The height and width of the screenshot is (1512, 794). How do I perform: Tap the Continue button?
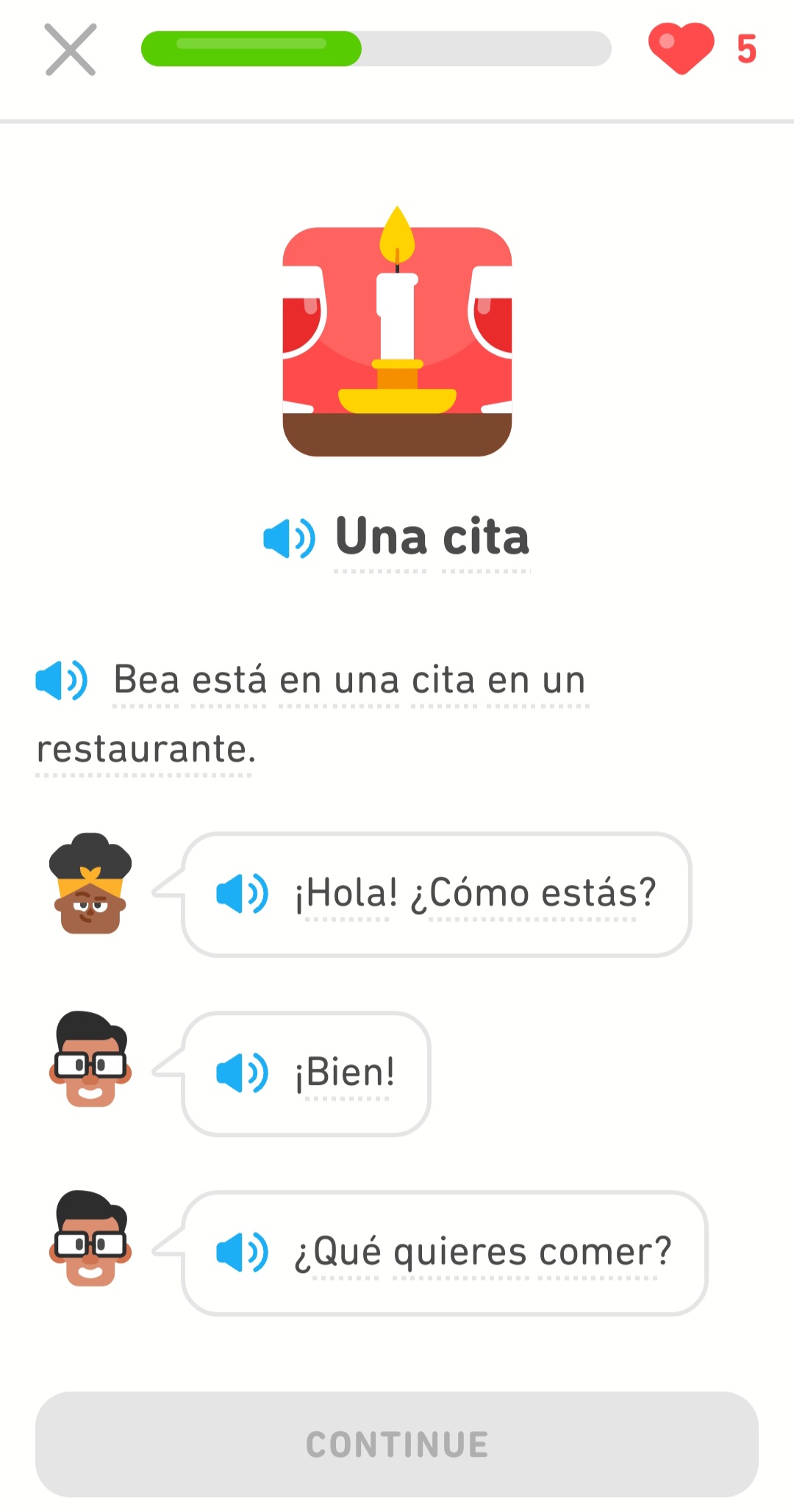coord(397,1444)
